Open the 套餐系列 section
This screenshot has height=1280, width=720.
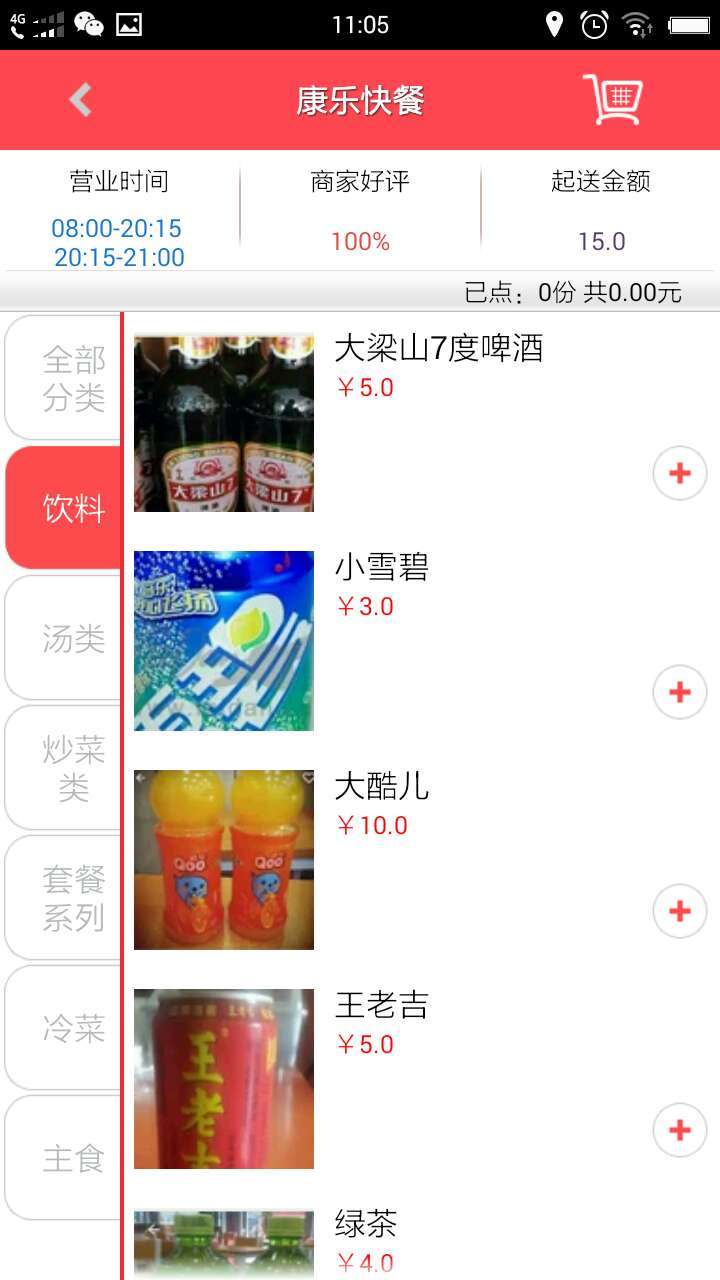click(60, 896)
